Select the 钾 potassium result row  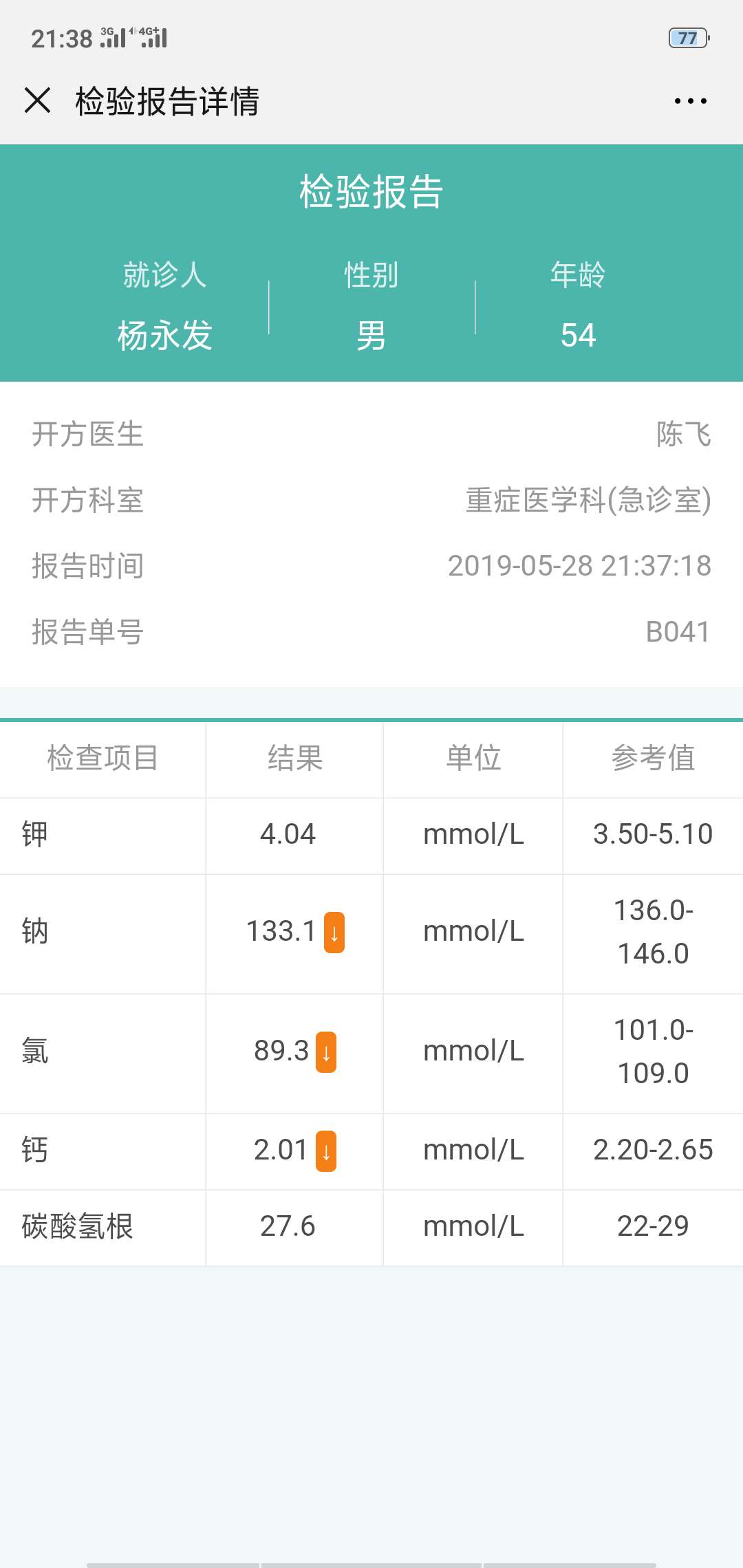371,835
